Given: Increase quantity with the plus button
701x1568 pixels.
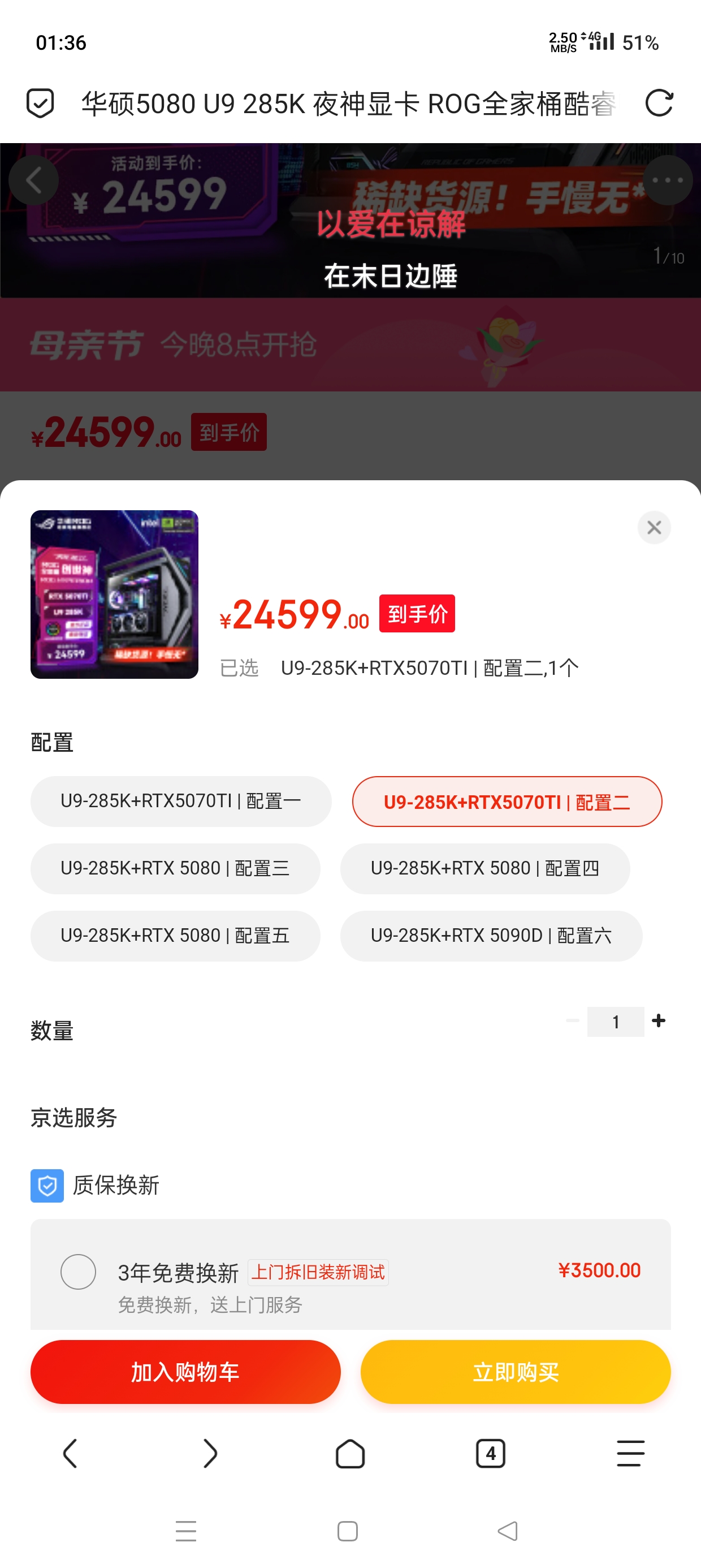Looking at the screenshot, I should coord(659,1021).
